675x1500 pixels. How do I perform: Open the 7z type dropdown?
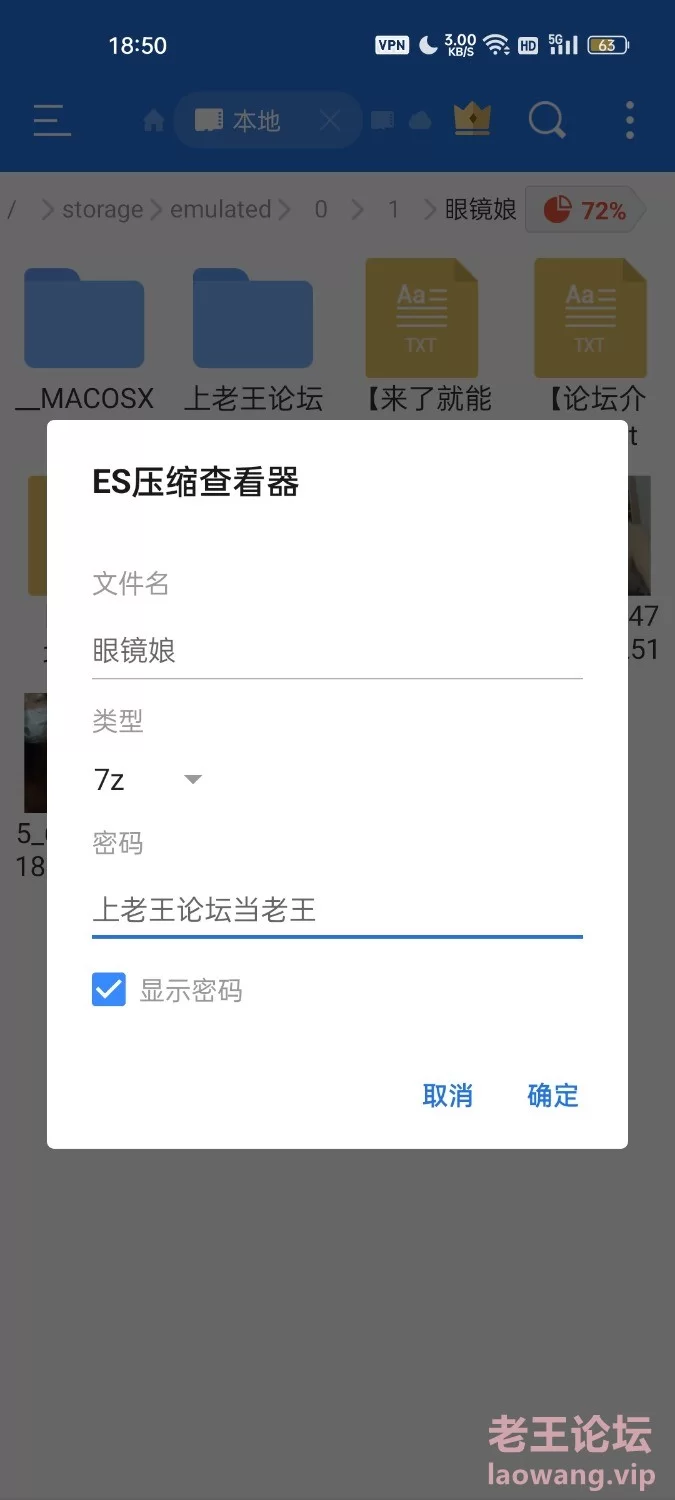[x=150, y=779]
